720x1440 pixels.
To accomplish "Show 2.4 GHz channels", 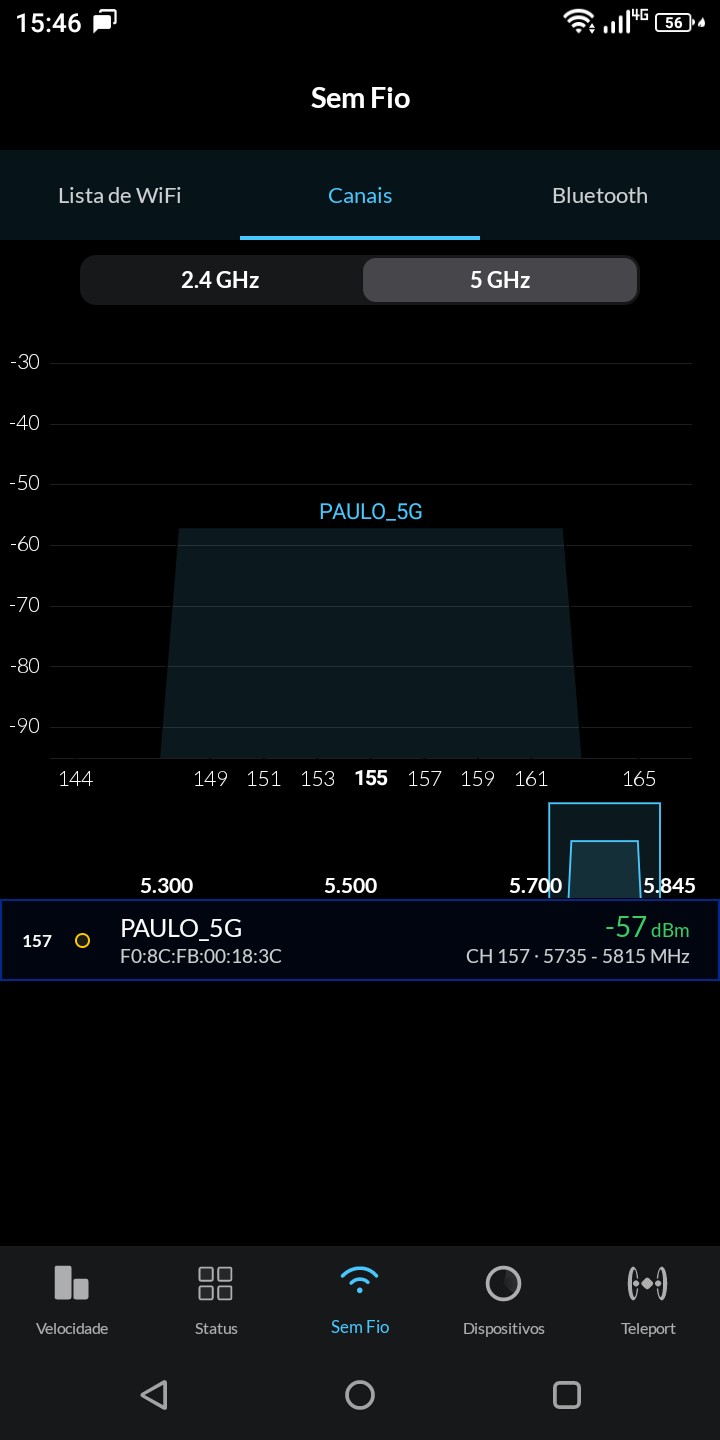I will 220,280.
